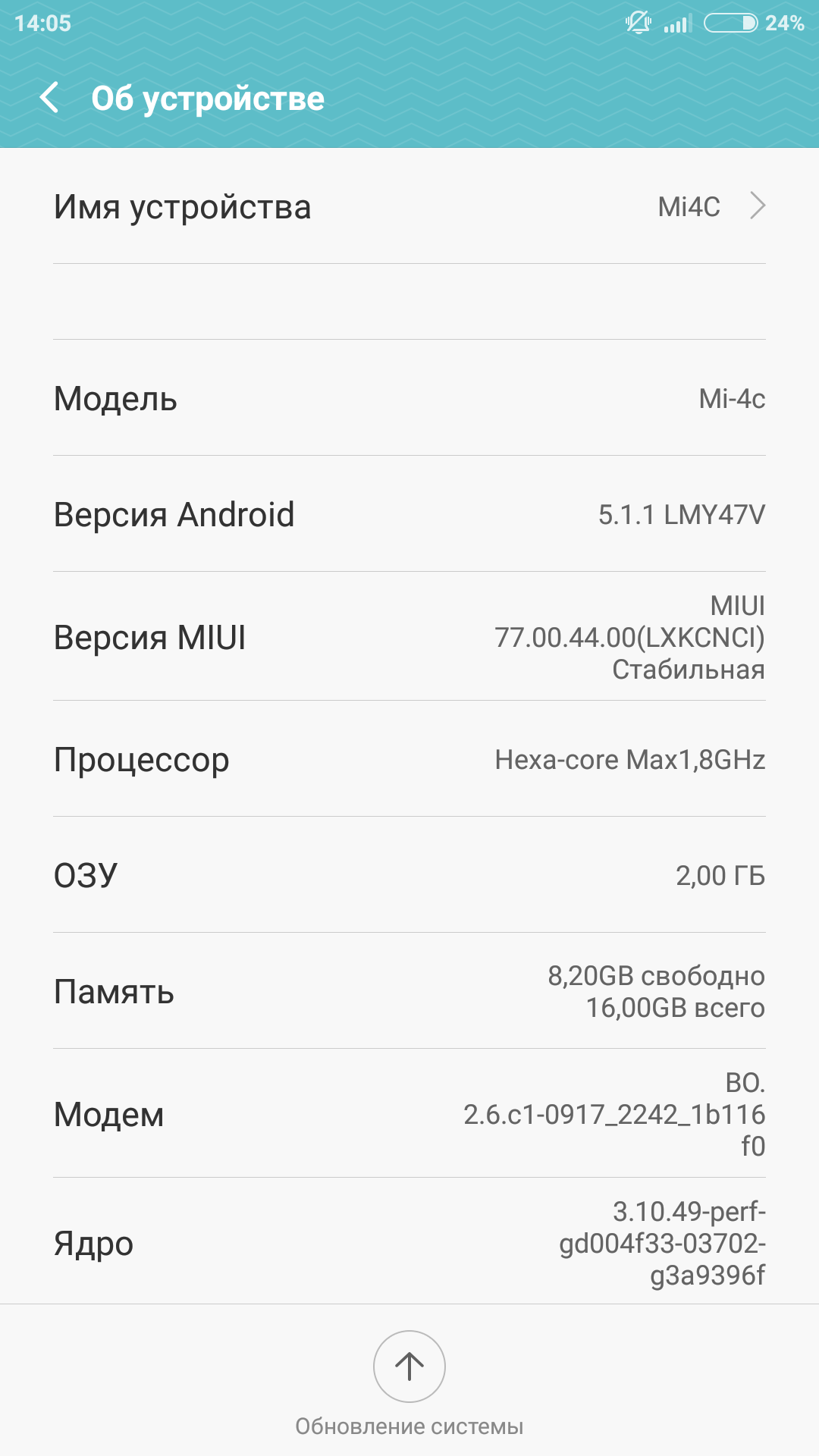The image size is (819, 1456).
Task: Open the Имя устройства row showing Mi4C
Action: click(x=409, y=206)
